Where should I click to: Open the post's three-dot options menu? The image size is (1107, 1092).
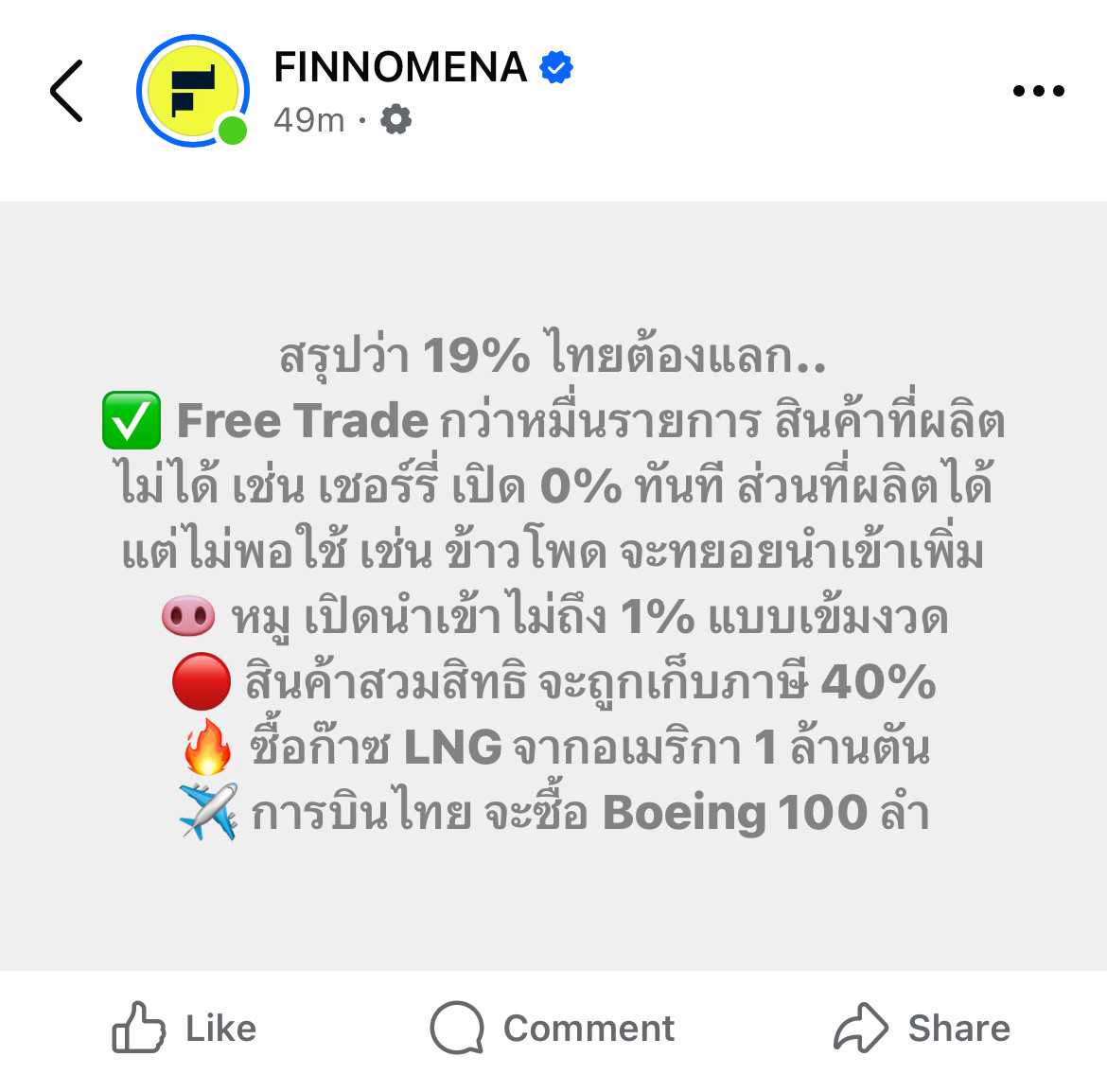click(1038, 91)
